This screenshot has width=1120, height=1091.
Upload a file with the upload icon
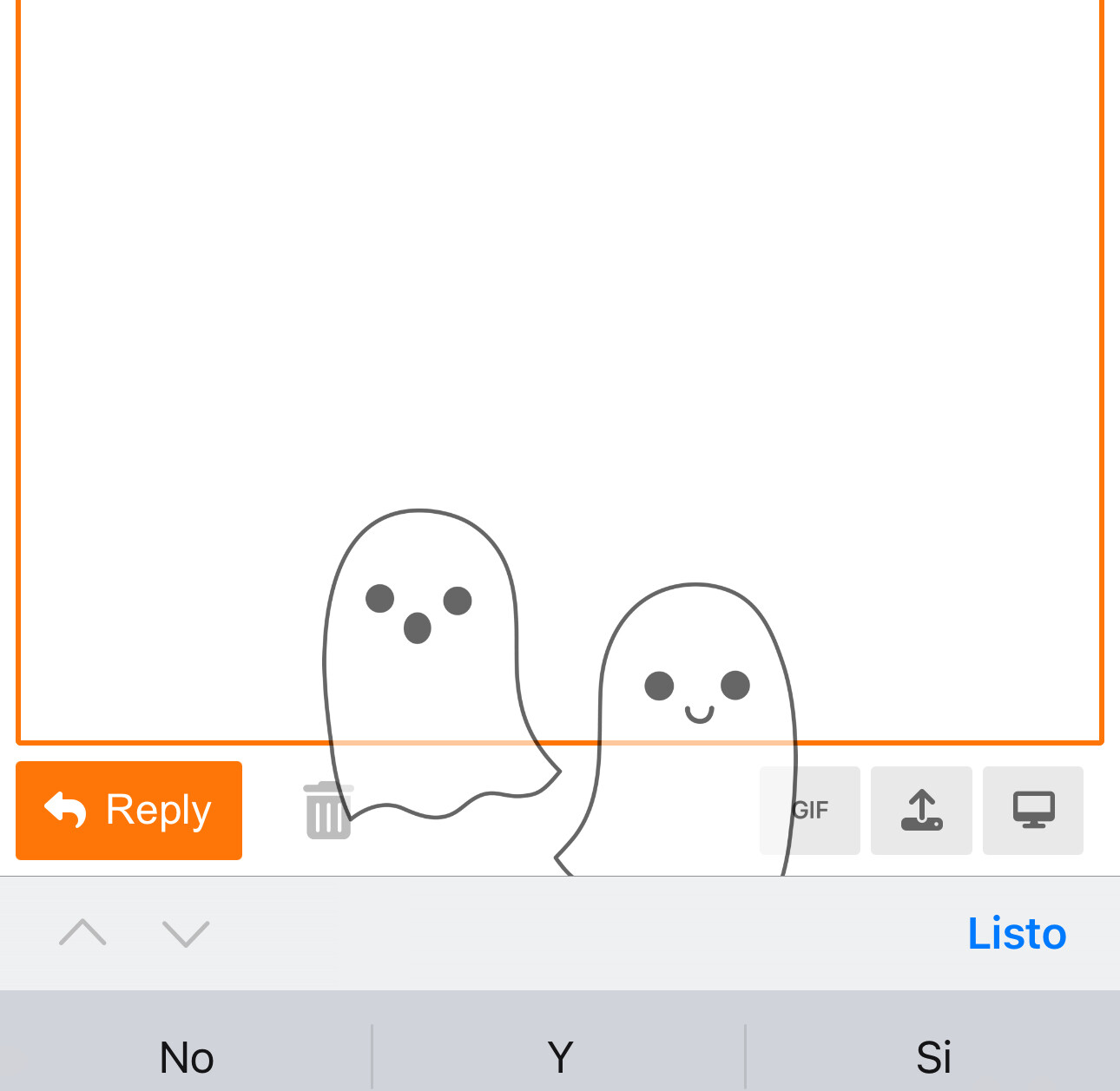(x=921, y=810)
